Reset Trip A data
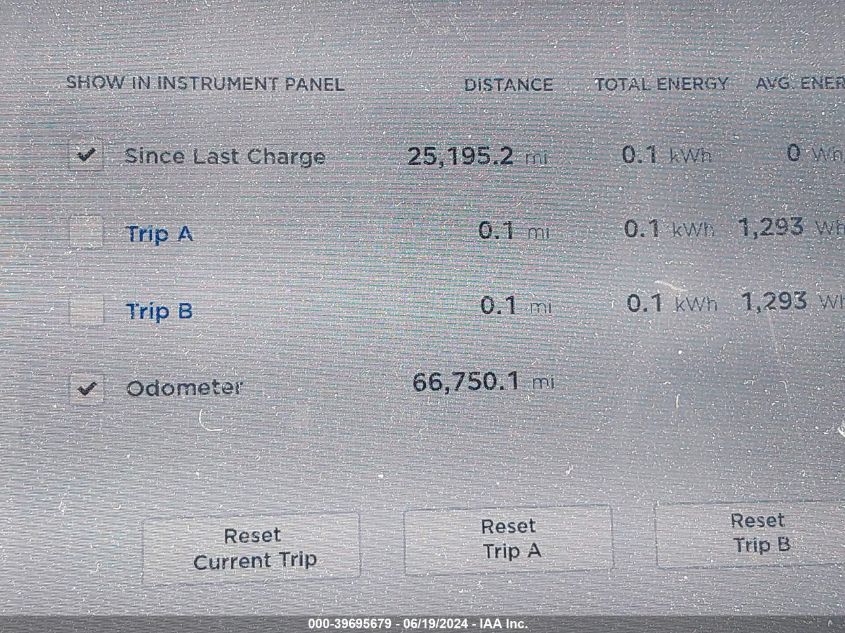This screenshot has height=633, width=845. (x=509, y=539)
